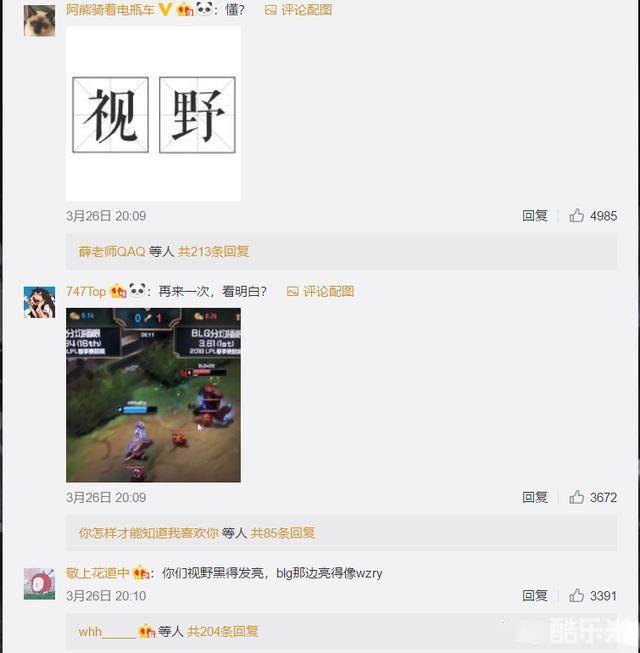Expand the 共213条回复 replies
This screenshot has width=640, height=653.
pos(215,252)
